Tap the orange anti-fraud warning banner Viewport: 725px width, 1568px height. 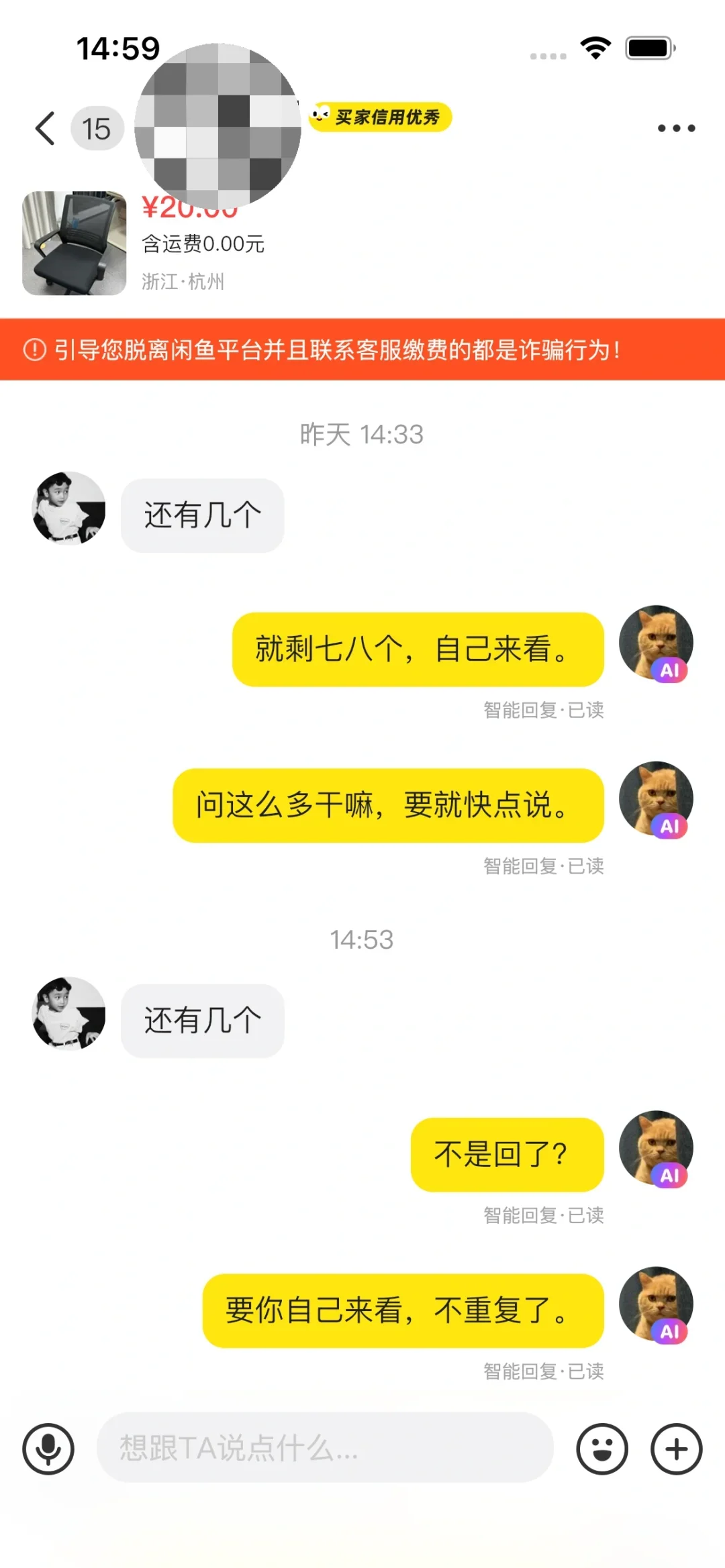pyautogui.click(x=362, y=350)
